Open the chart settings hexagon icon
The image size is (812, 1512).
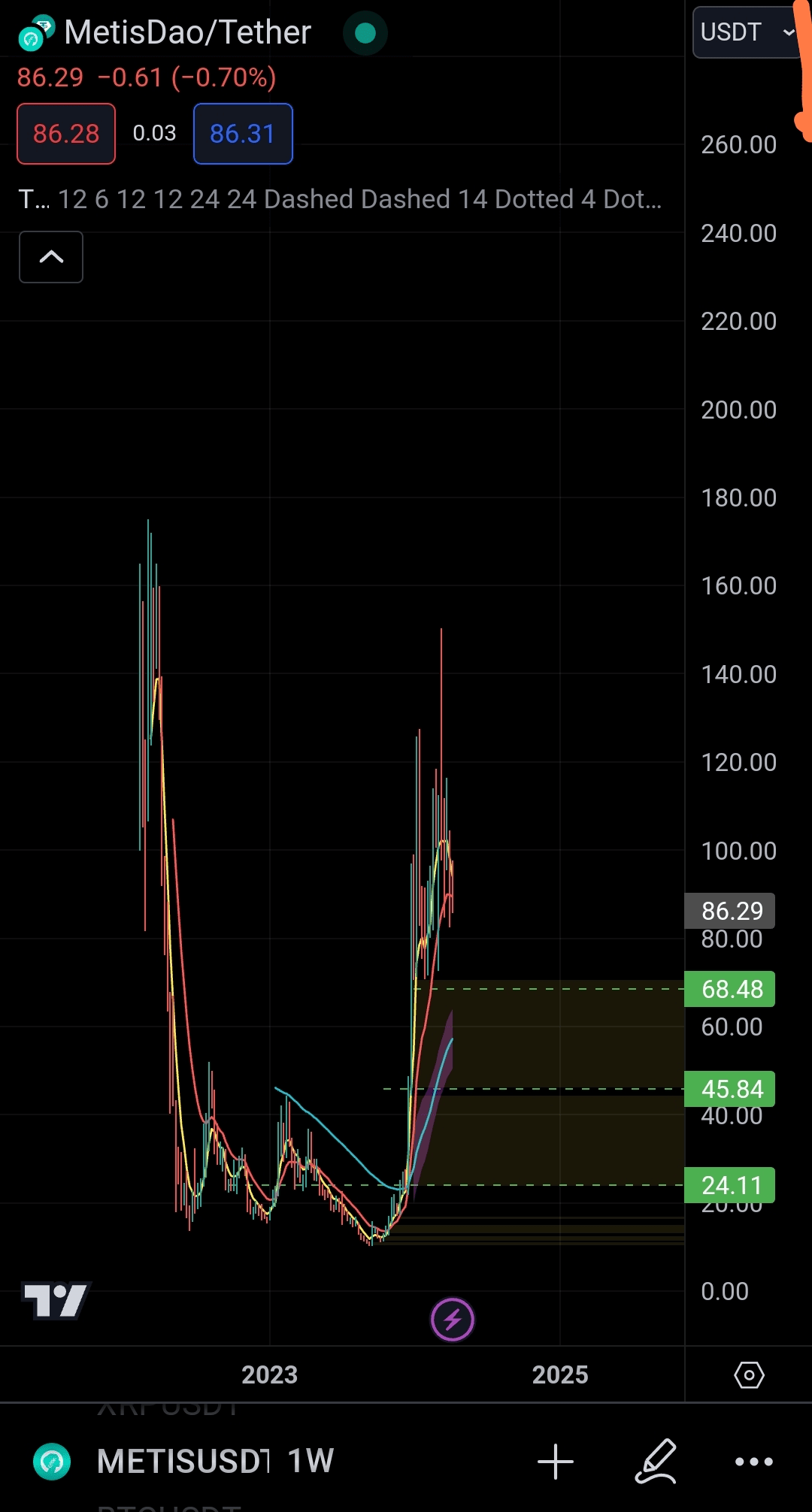tap(749, 1375)
